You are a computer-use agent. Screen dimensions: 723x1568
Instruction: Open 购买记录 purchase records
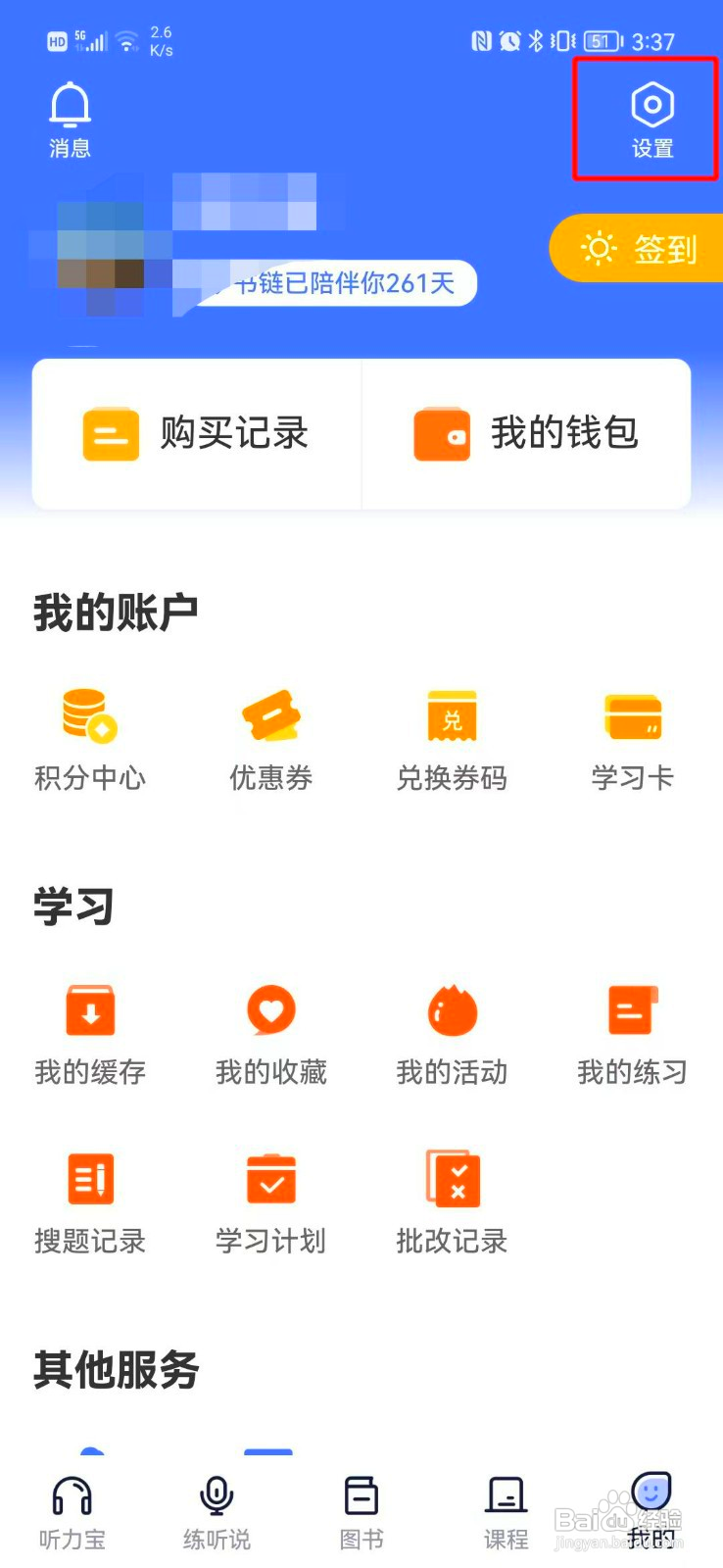pyautogui.click(x=197, y=433)
